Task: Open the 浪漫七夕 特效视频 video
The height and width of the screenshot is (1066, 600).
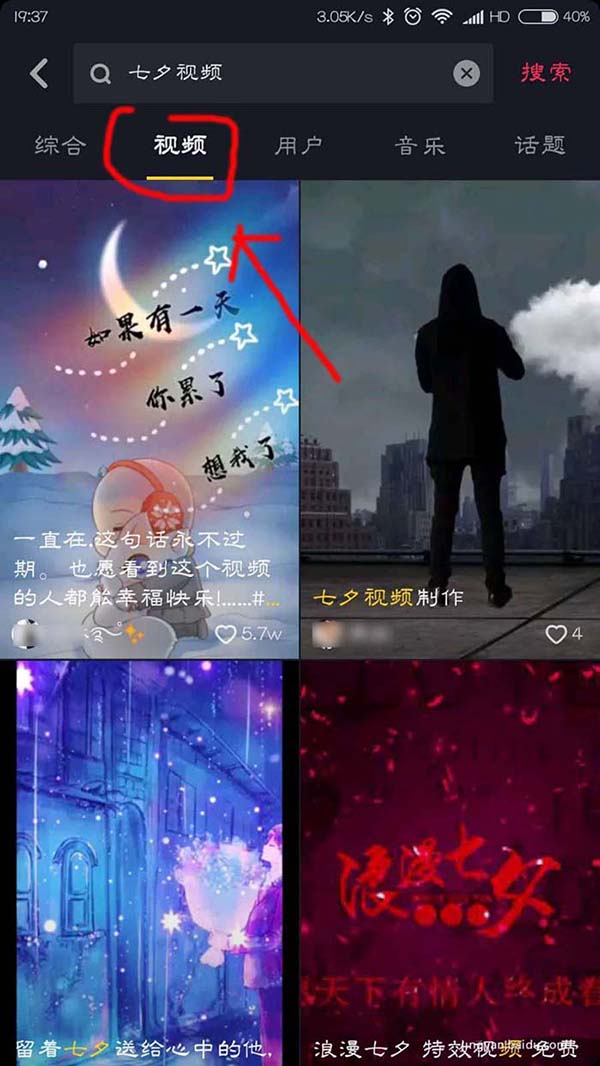Action: pos(450,860)
